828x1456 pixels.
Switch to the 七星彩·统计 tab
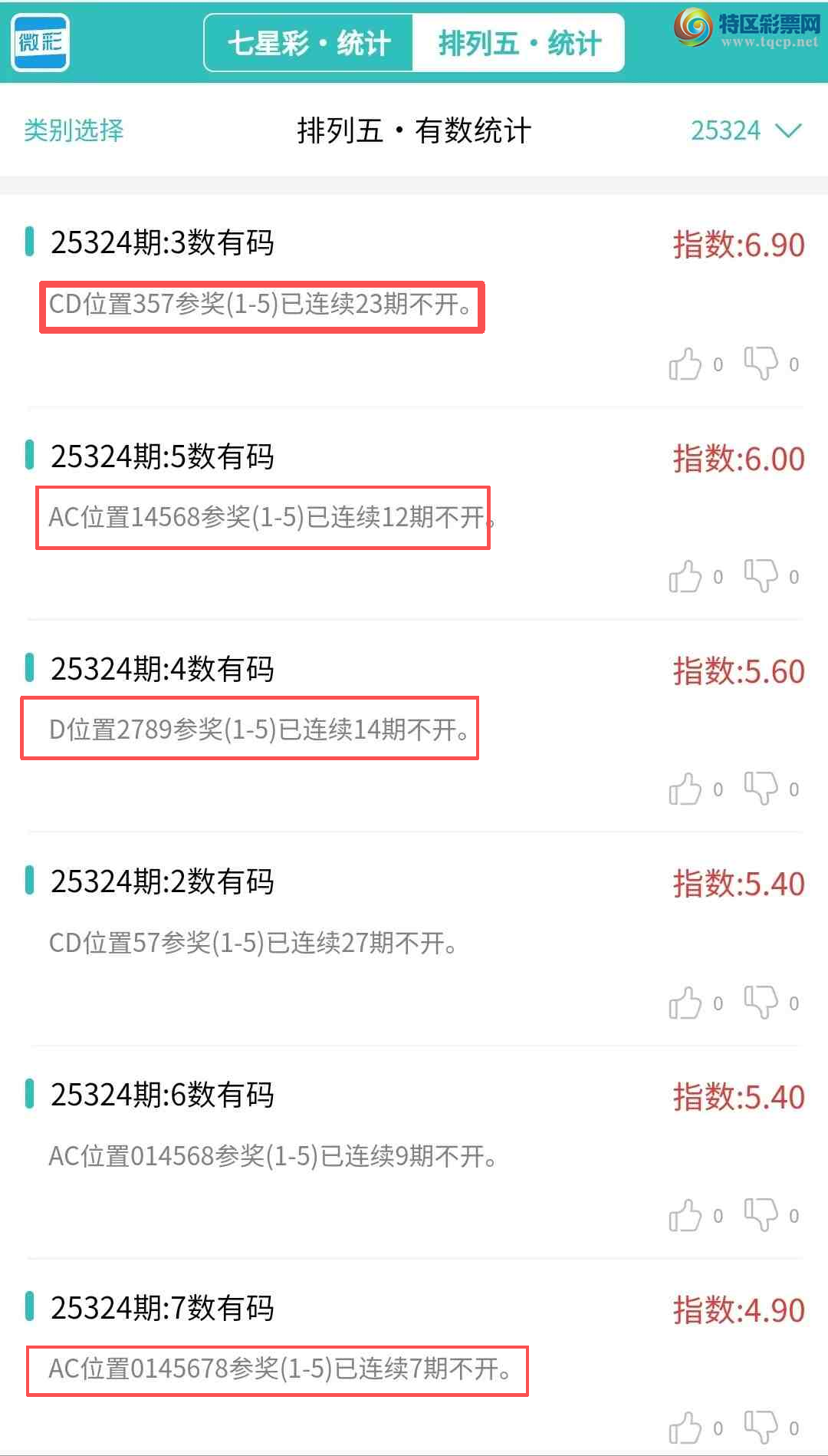point(310,42)
